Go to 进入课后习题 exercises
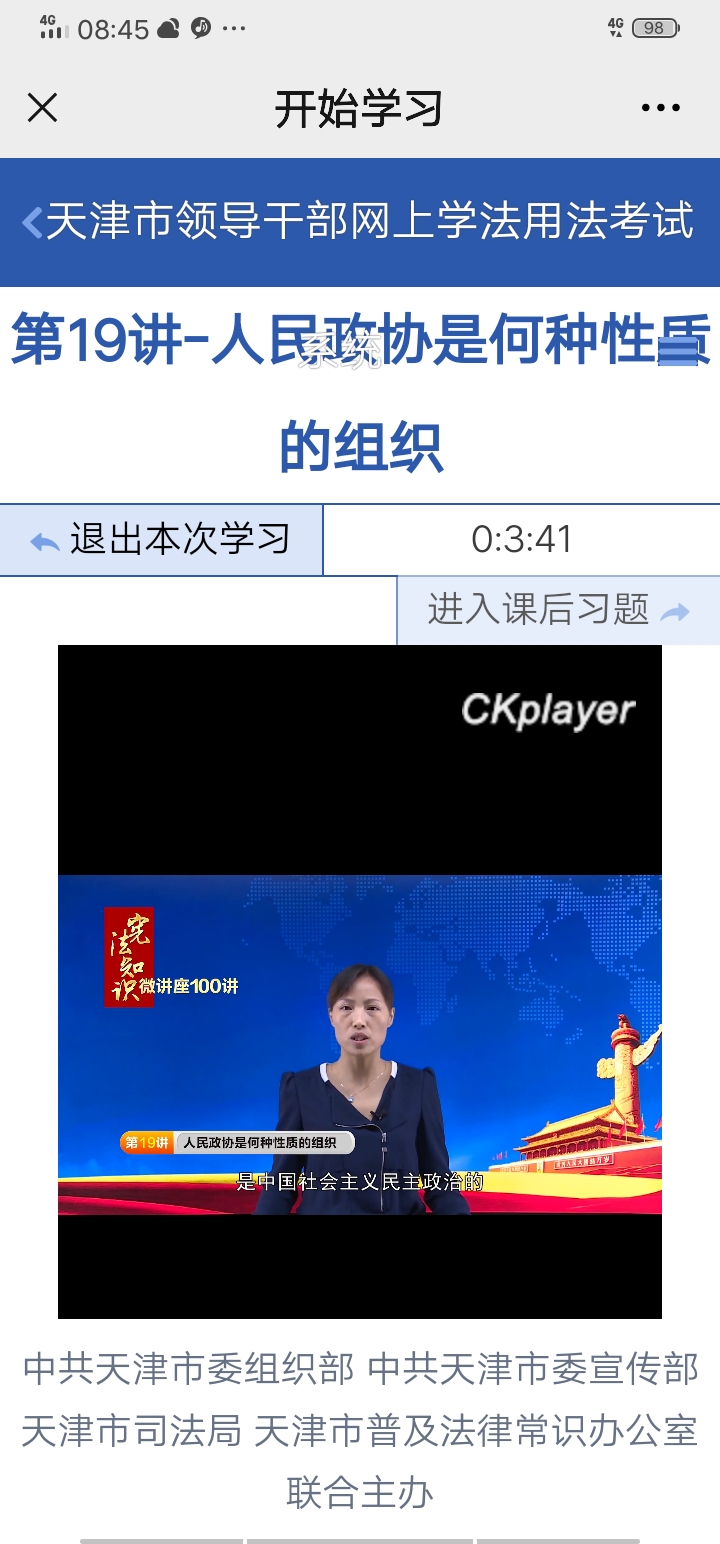This screenshot has height=1544, width=720. pyautogui.click(x=558, y=610)
